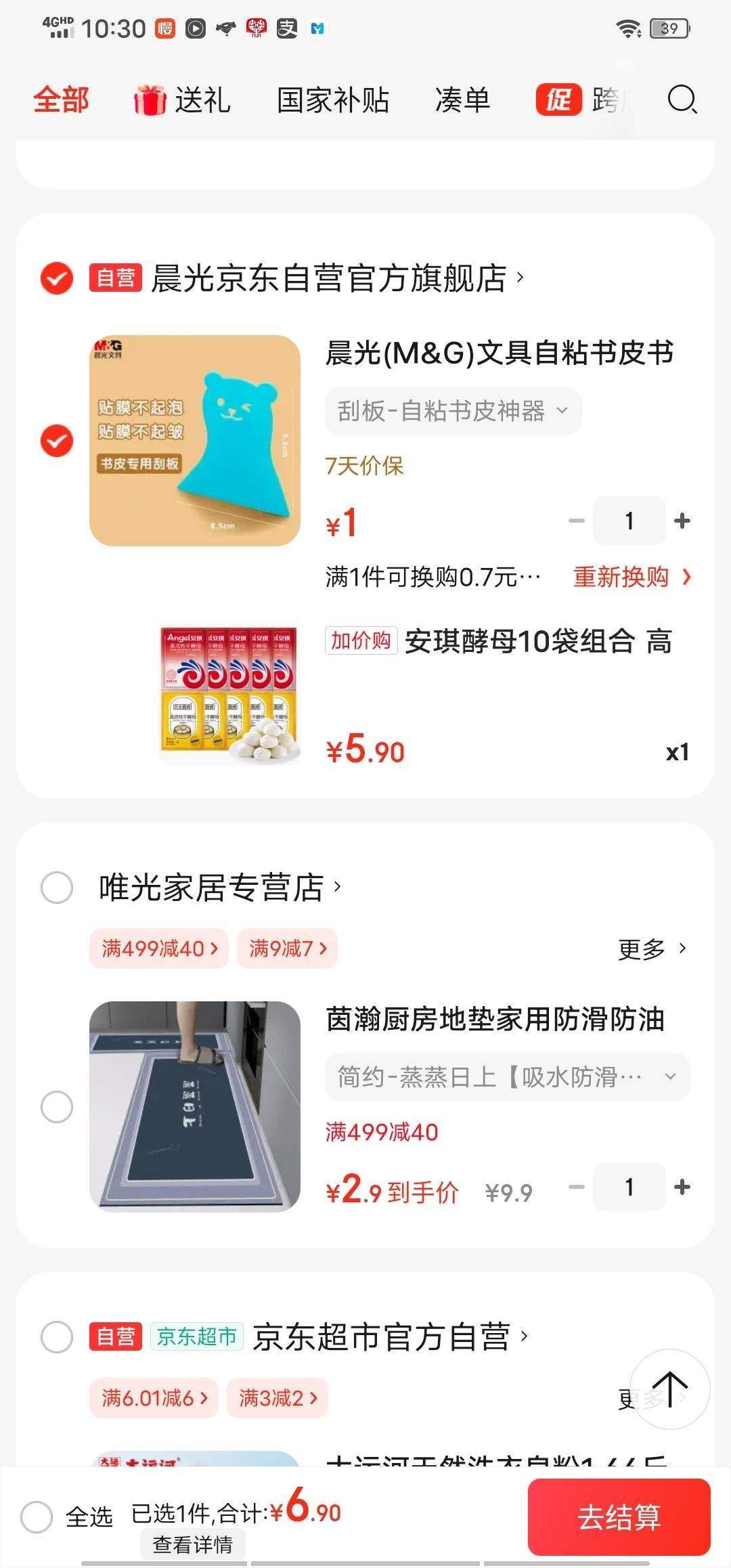The image size is (731, 1568).
Task: Tap the red gift box icon beside 送礼
Action: [x=150, y=100]
